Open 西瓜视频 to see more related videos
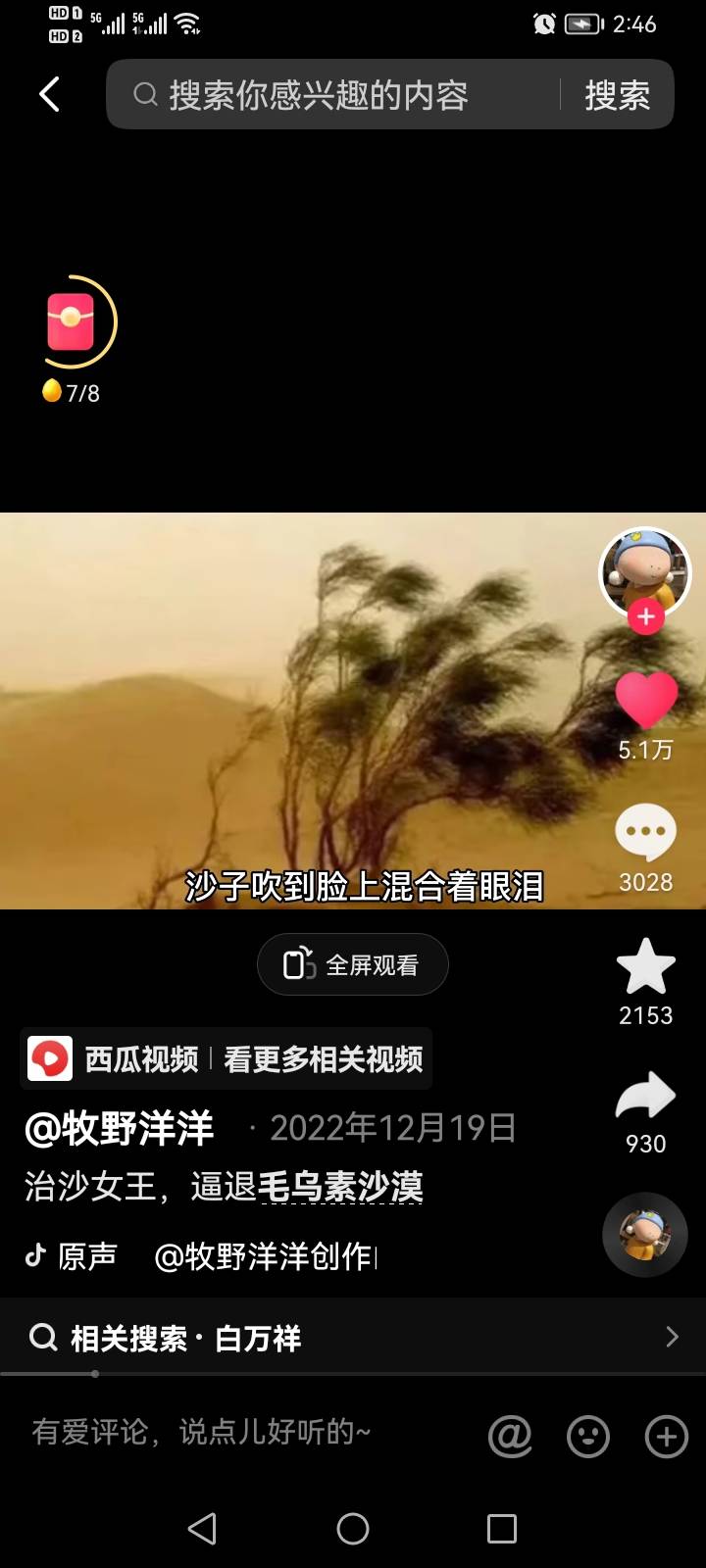The height and width of the screenshot is (1568, 706). pos(227,1058)
